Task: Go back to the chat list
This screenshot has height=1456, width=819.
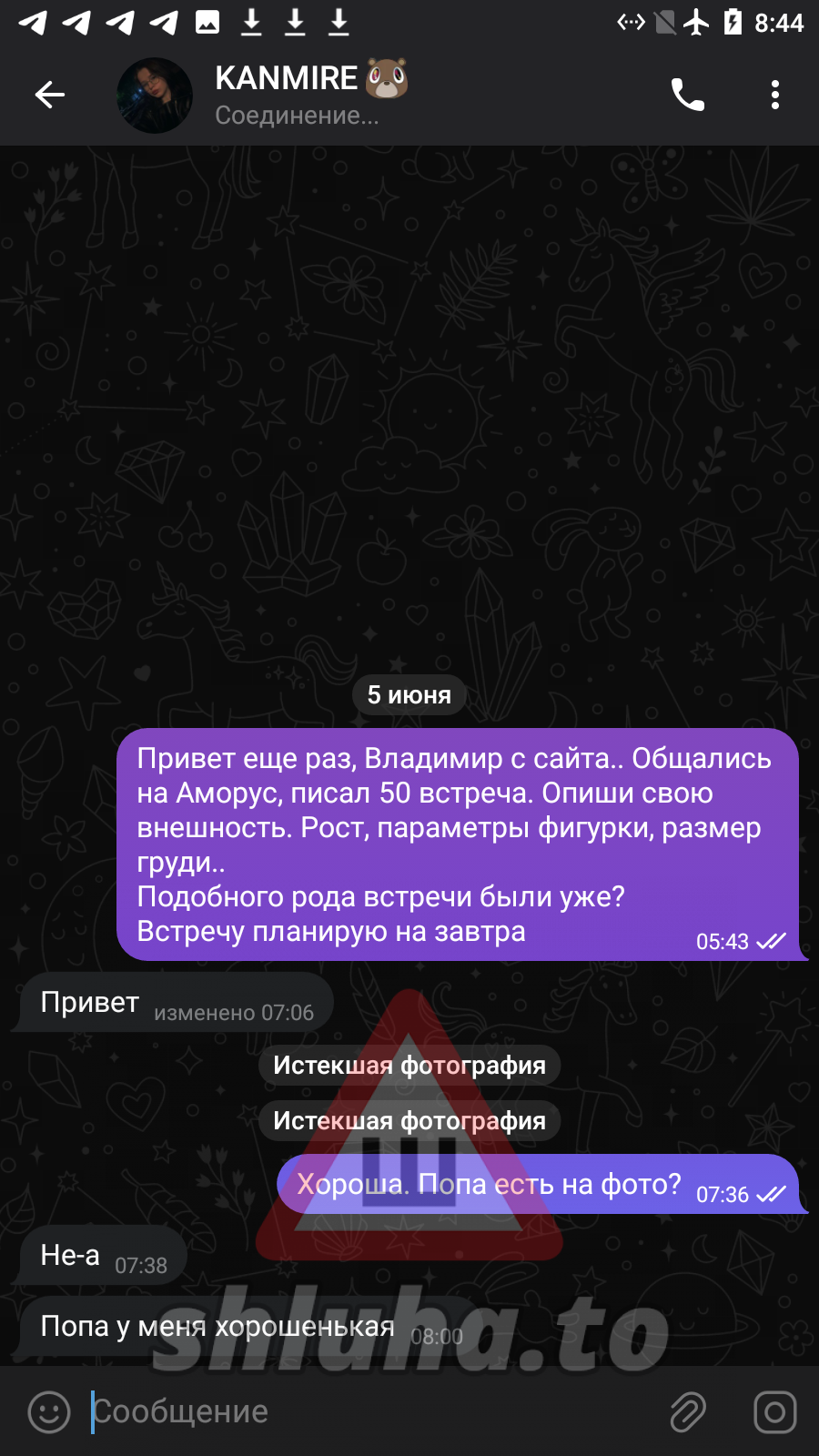Action: (50, 95)
